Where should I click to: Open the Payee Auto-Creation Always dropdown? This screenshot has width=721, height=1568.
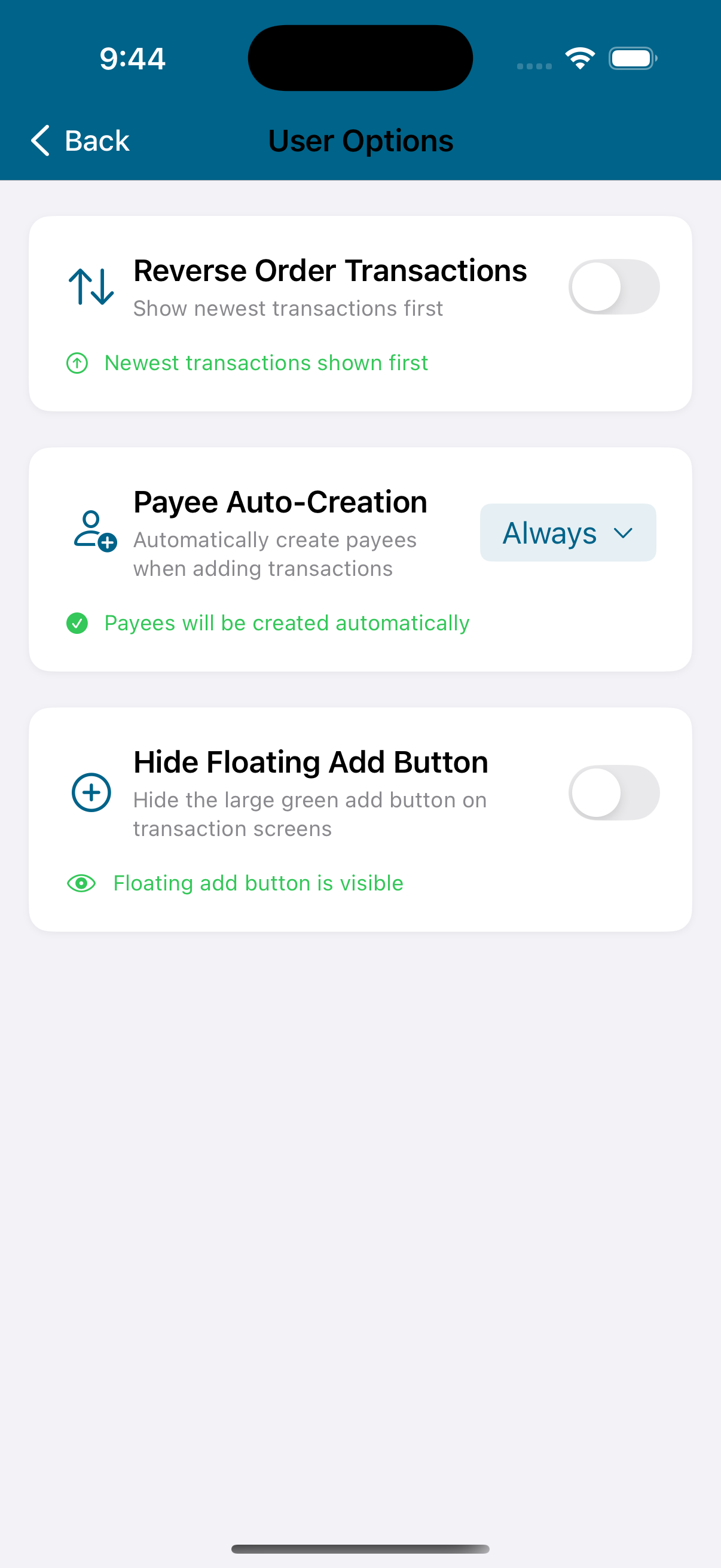567,532
